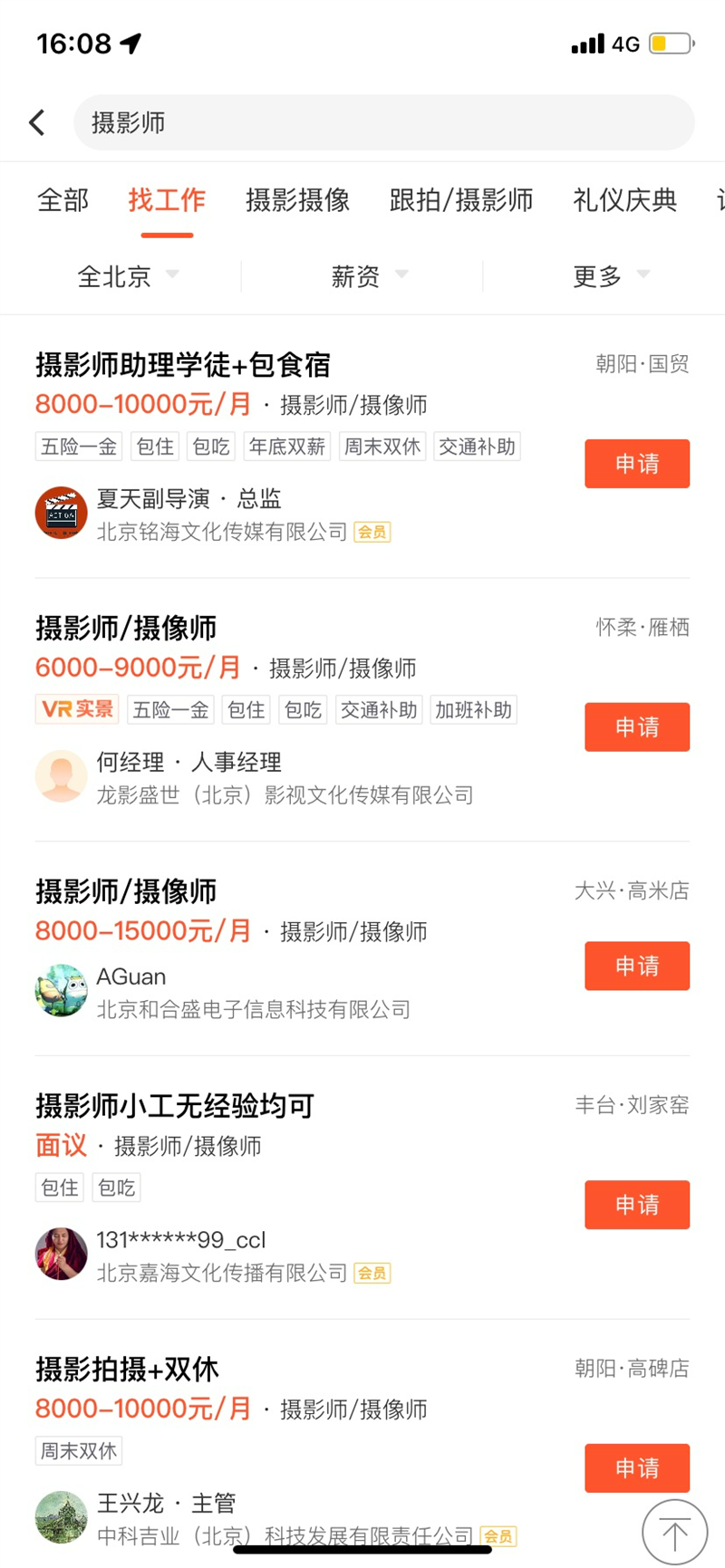This screenshot has height=1568, width=725.
Task: Apply to 龙影盛世 photographer job
Action: (x=636, y=727)
